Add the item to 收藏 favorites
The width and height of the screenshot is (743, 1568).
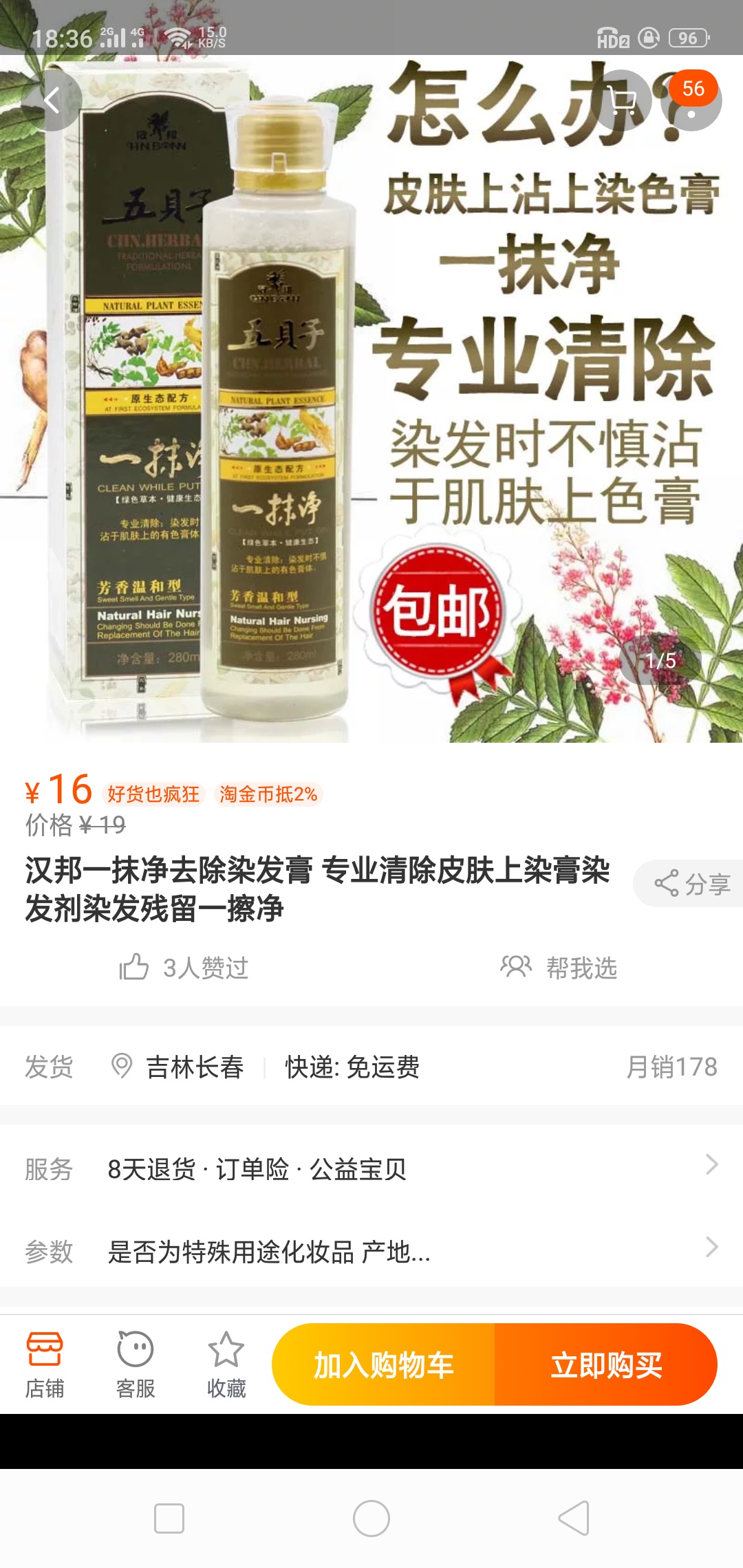[226, 1365]
